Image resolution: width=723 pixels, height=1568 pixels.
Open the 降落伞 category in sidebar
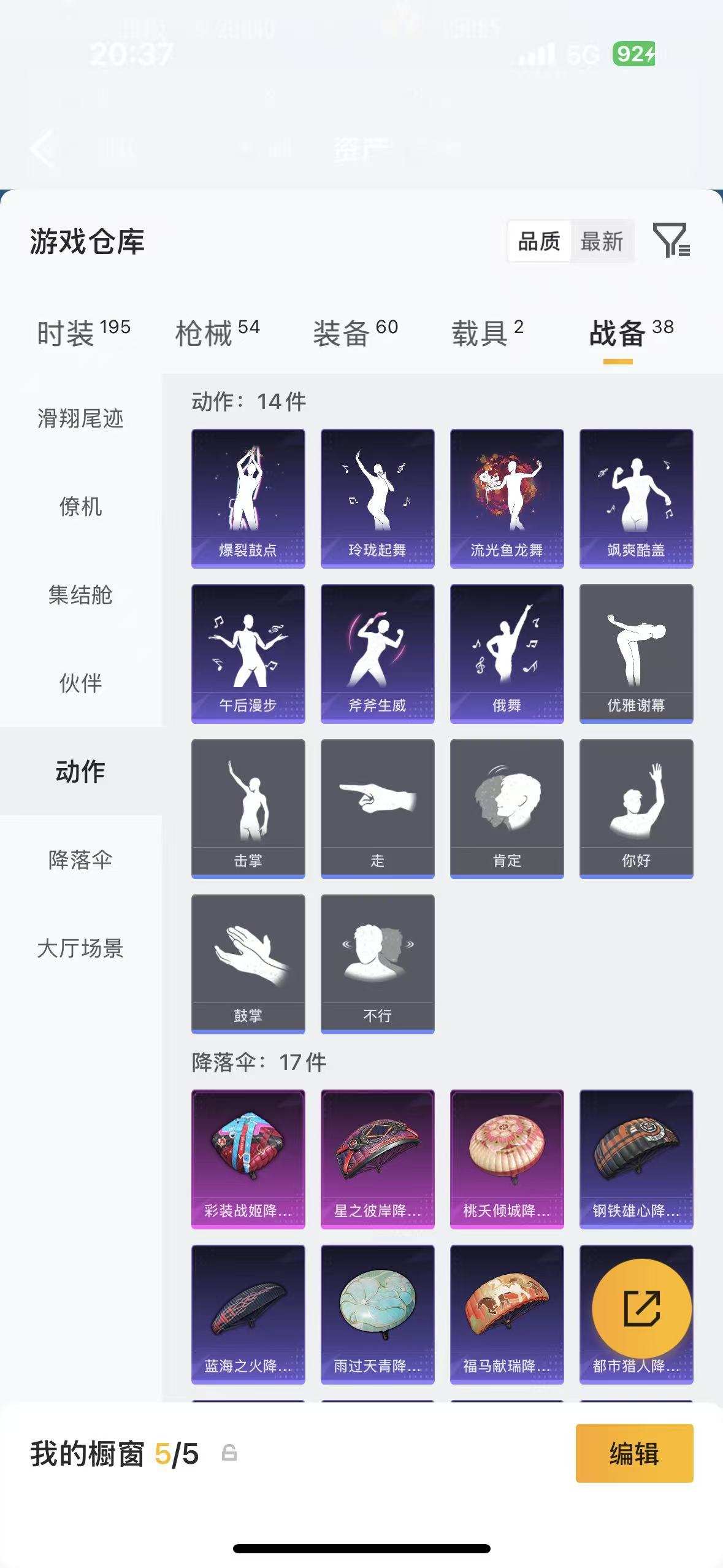80,860
